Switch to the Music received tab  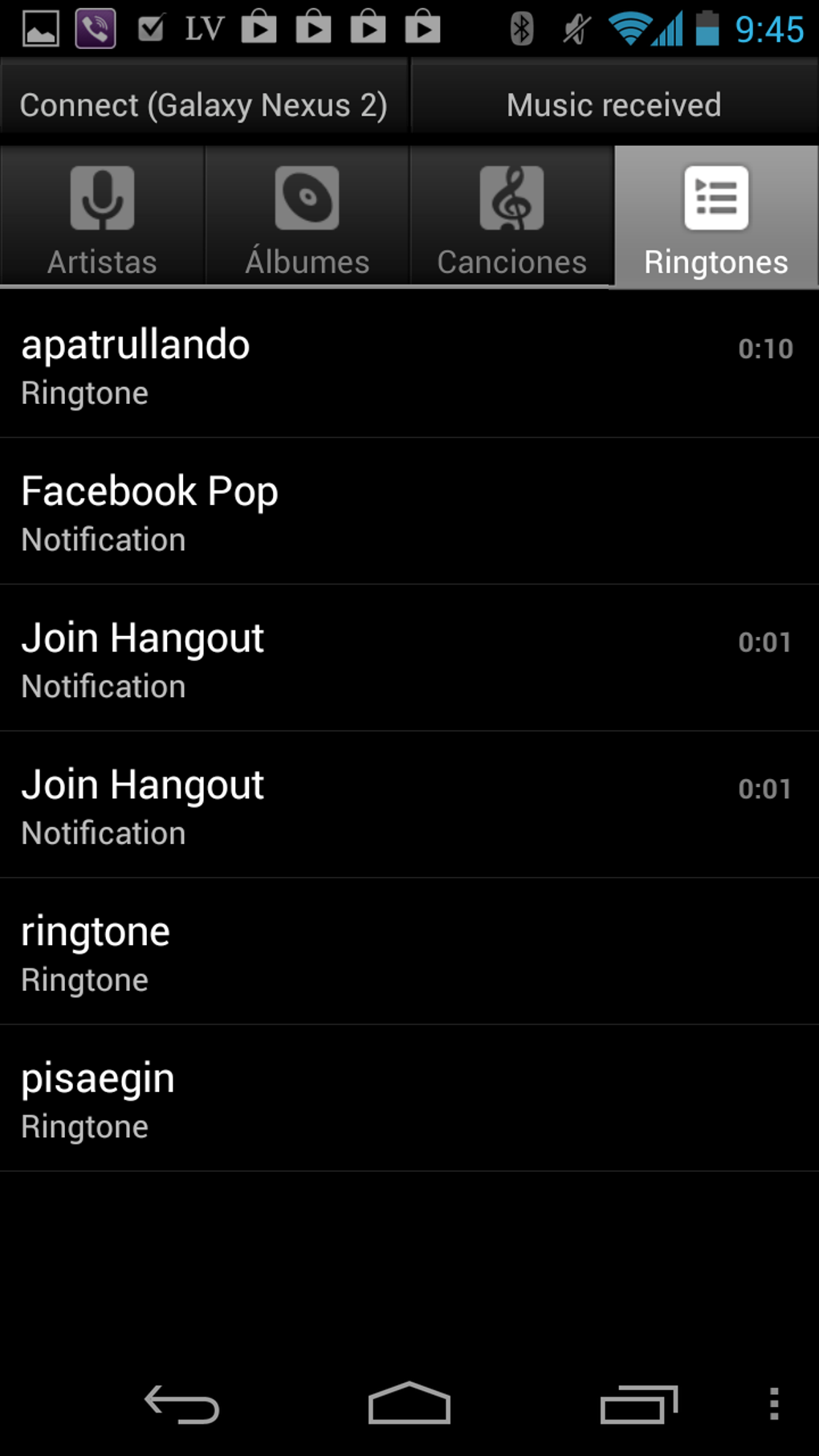(613, 103)
